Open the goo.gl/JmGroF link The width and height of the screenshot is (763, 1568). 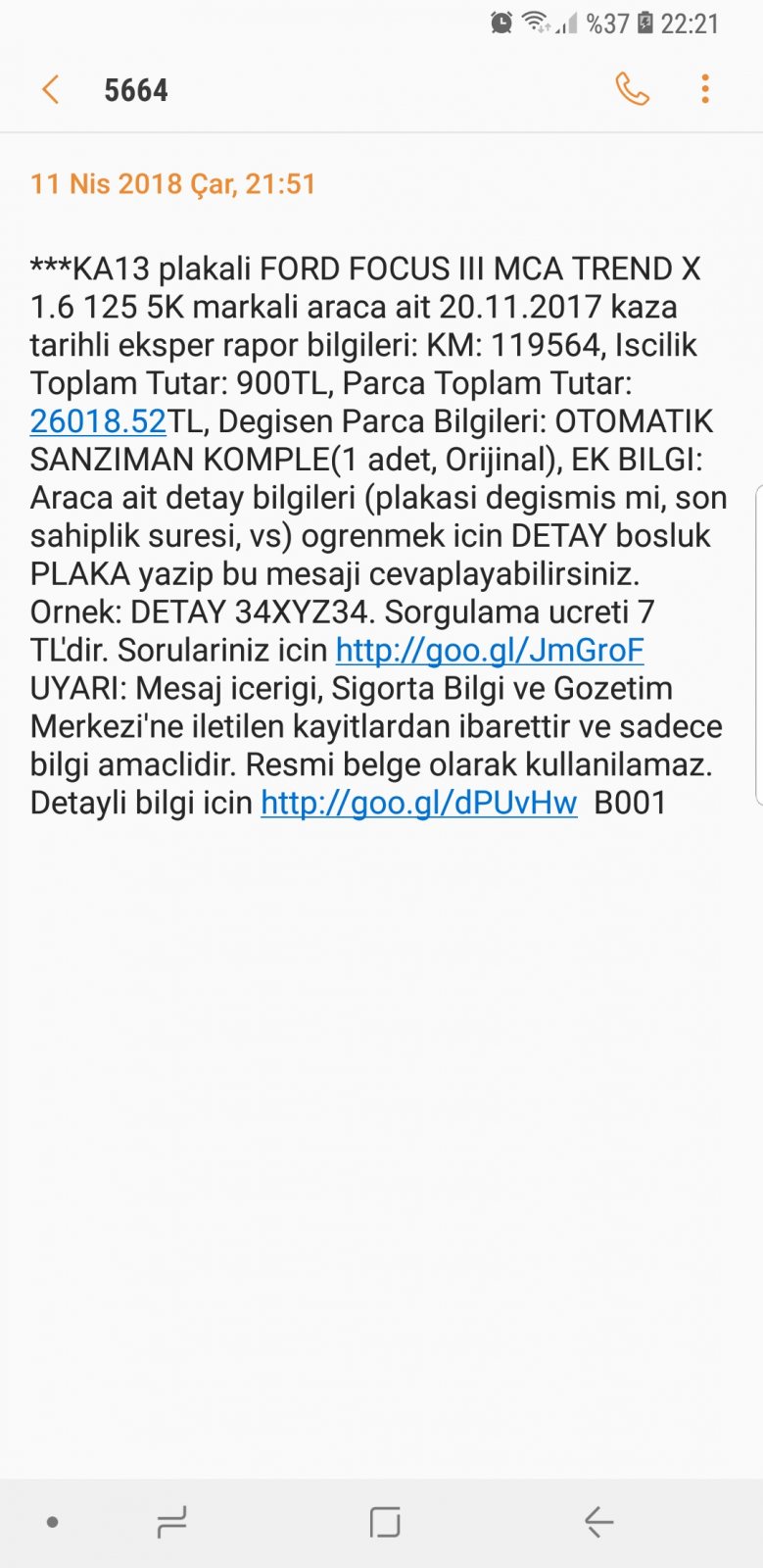(490, 651)
